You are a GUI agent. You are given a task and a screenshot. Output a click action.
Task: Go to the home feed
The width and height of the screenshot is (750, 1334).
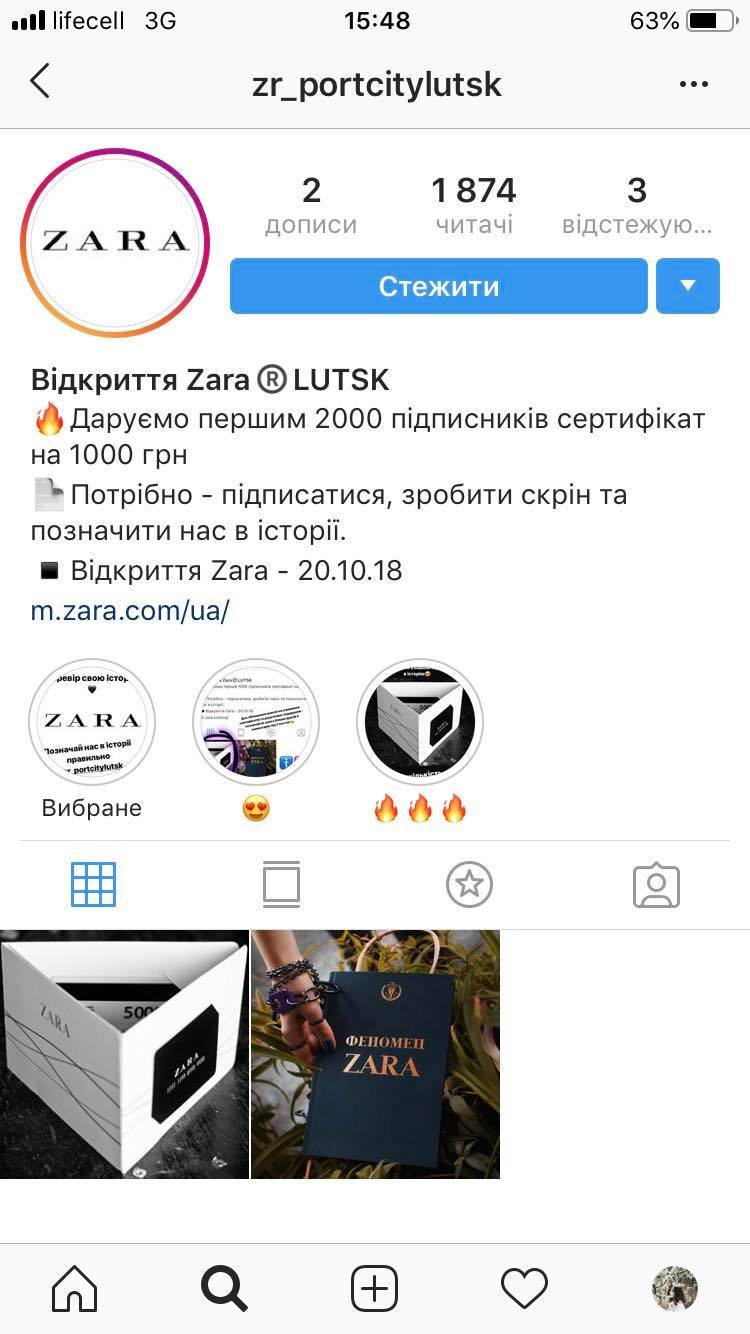tap(75, 1289)
